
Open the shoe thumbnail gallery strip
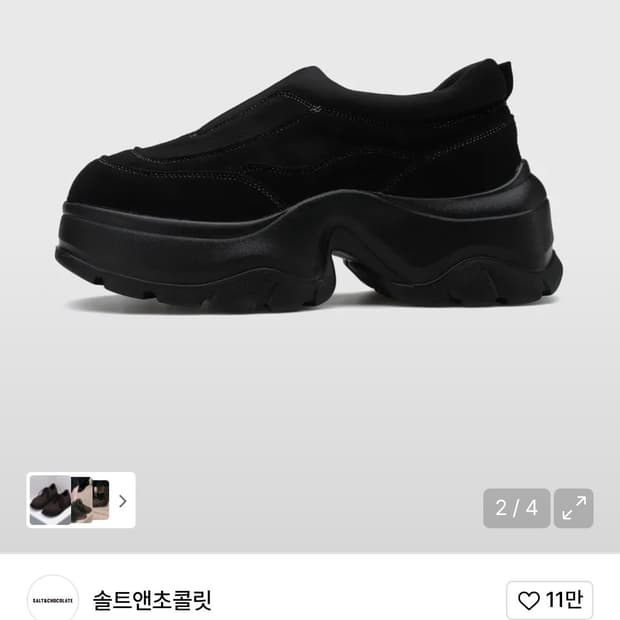(x=81, y=500)
